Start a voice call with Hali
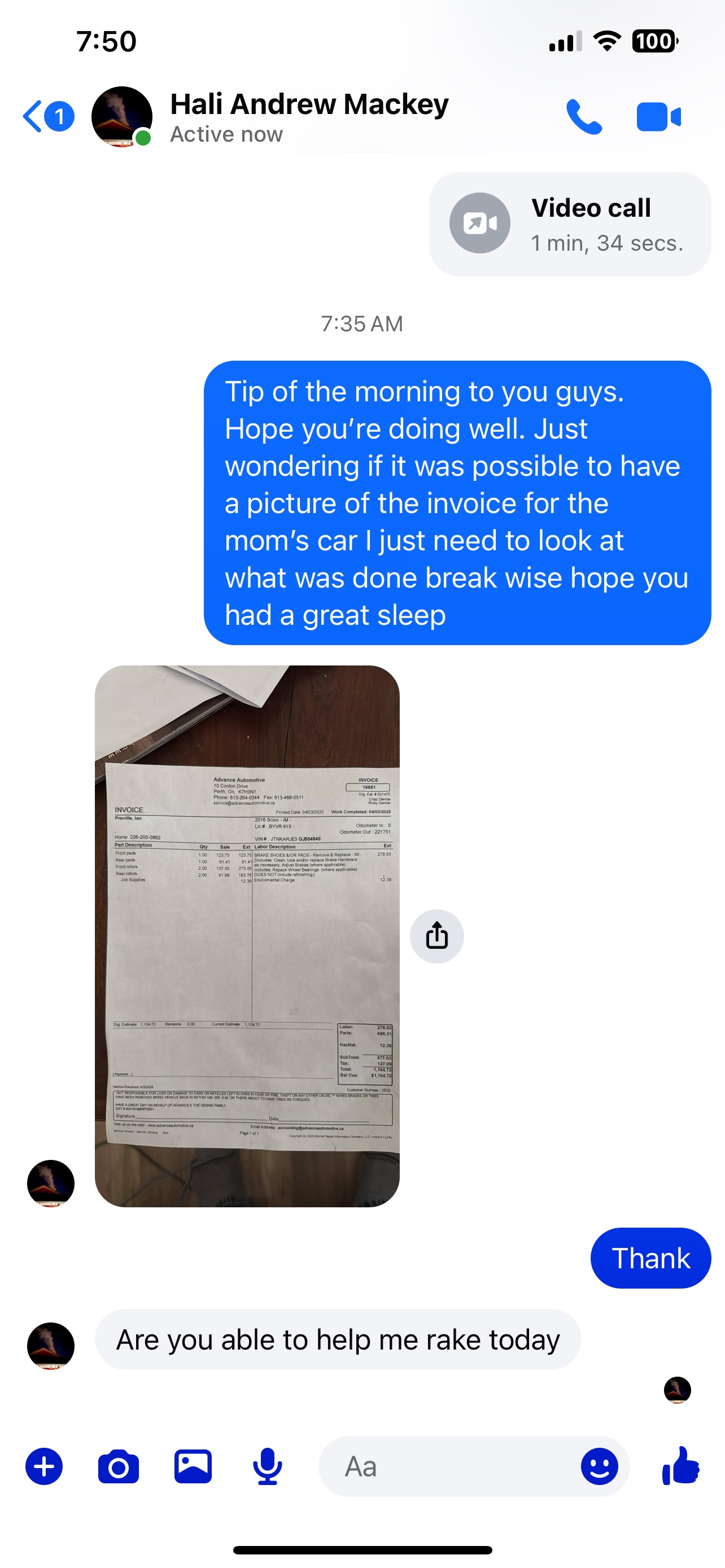The width and height of the screenshot is (725, 1568). pyautogui.click(x=583, y=116)
